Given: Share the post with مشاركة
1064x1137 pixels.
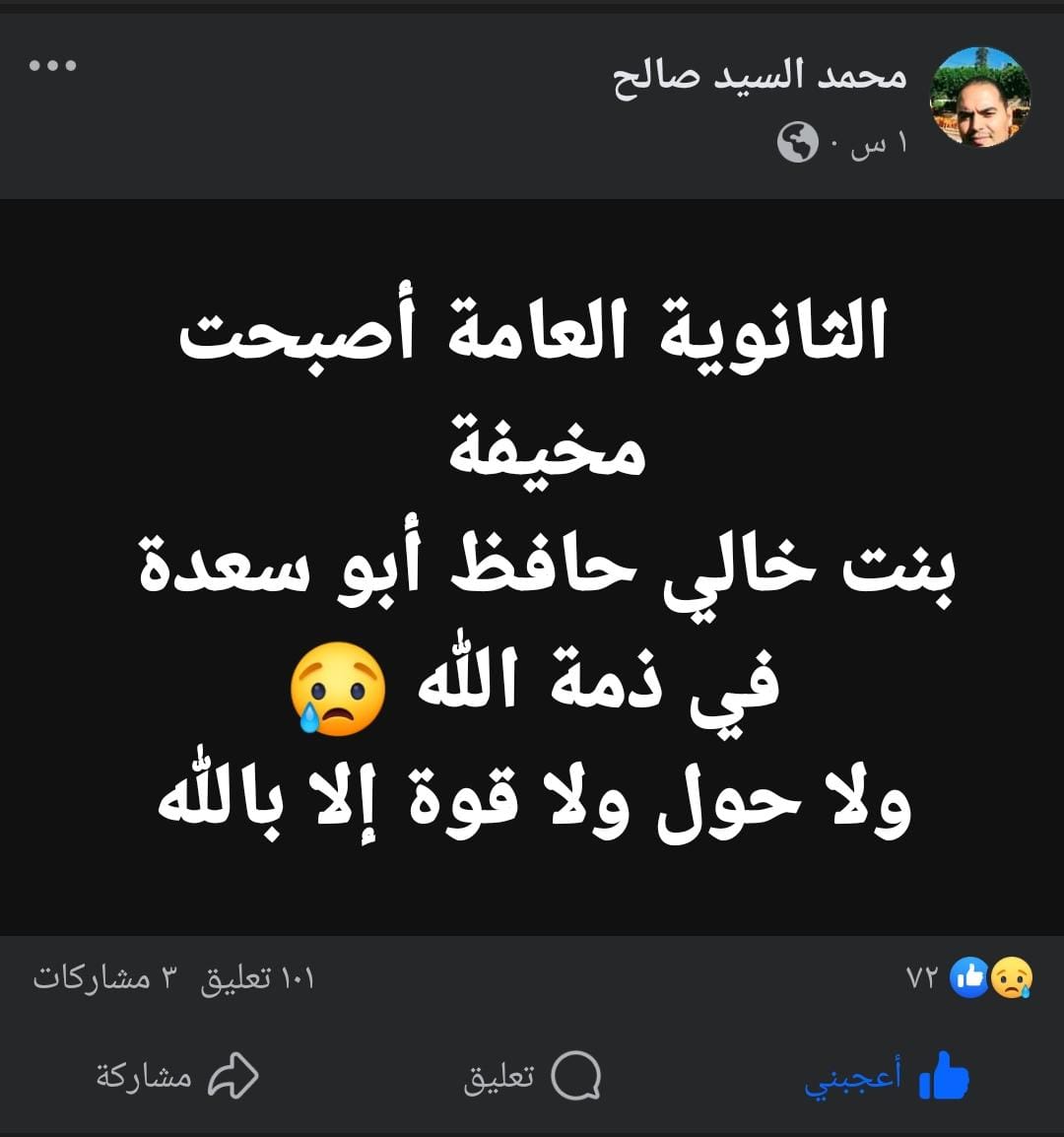Looking at the screenshot, I should point(177,1076).
